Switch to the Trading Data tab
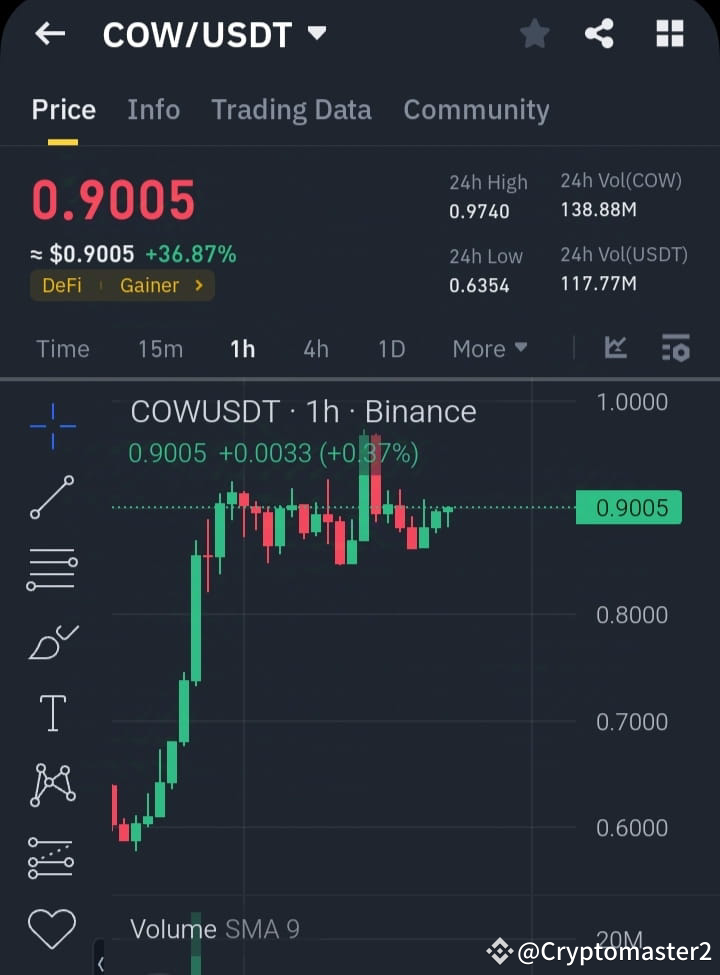This screenshot has height=975, width=720. point(291,110)
